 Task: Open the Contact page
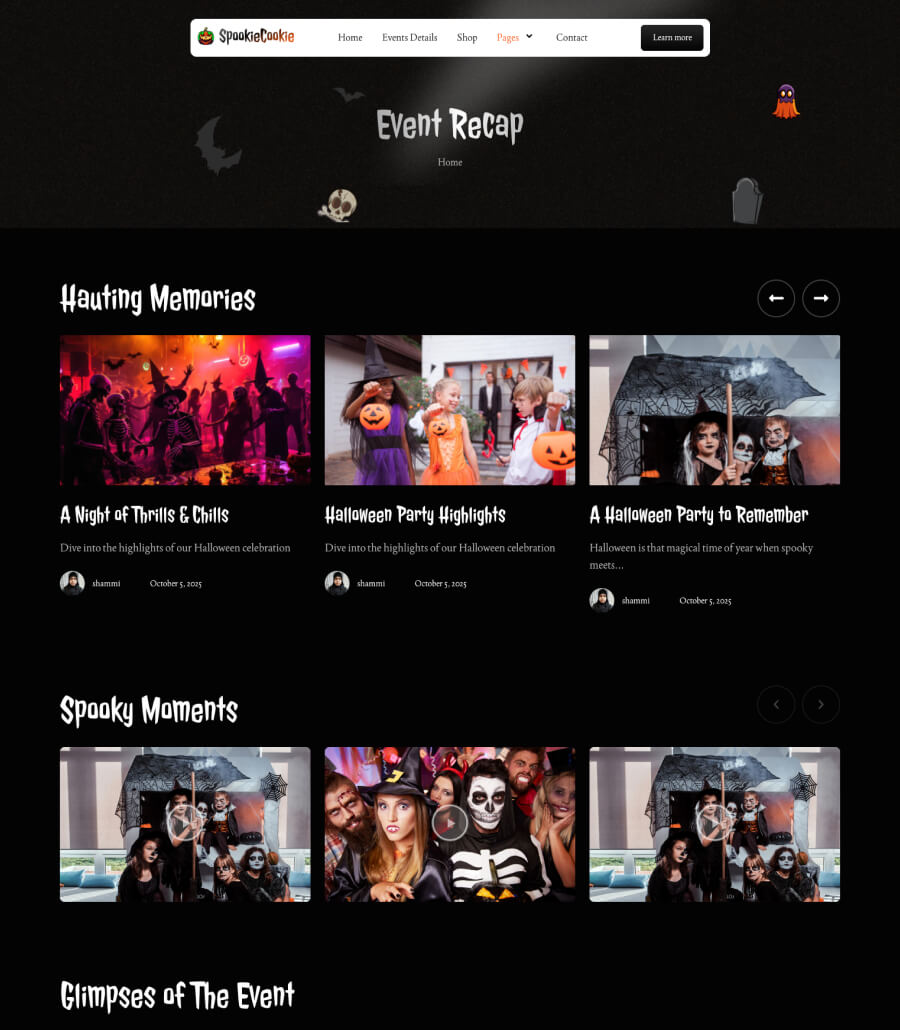pyautogui.click(x=571, y=38)
